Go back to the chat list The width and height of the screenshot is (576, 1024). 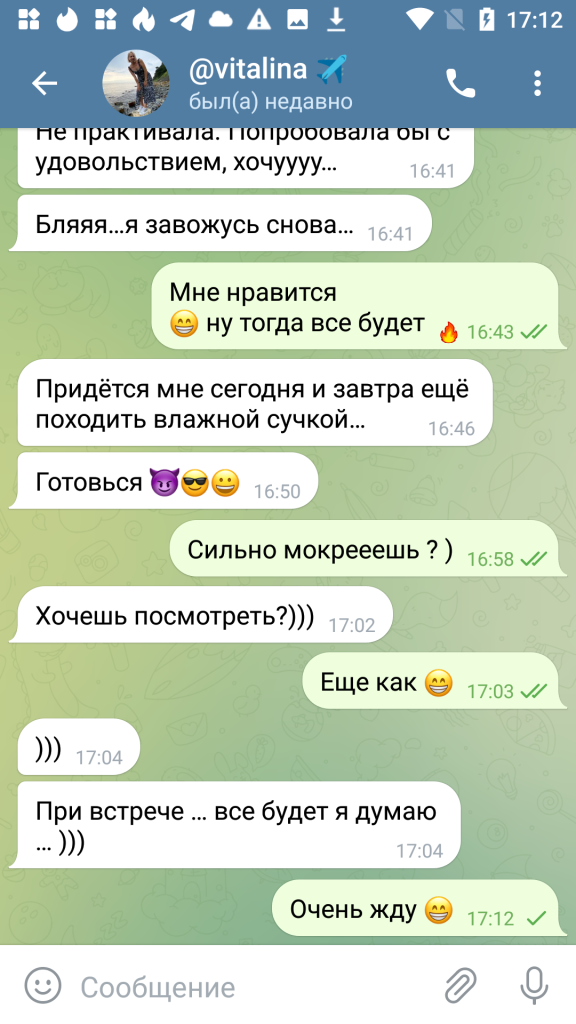tap(44, 84)
